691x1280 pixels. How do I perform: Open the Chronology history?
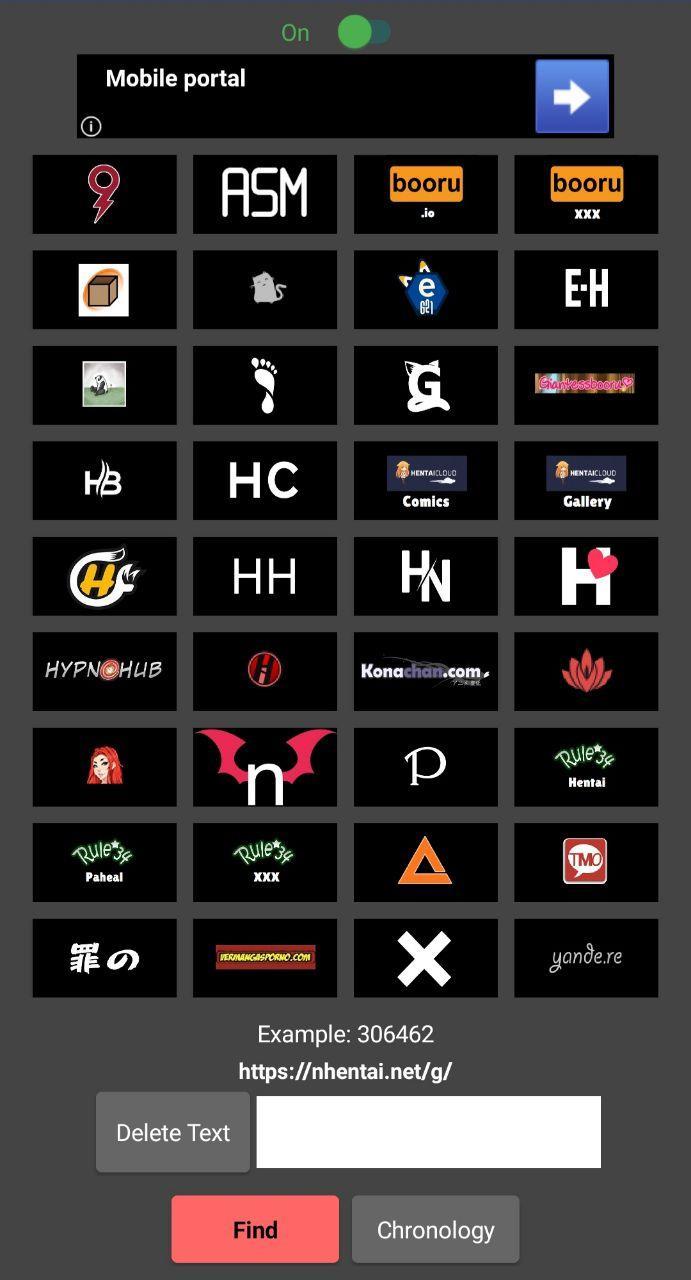(x=435, y=1229)
